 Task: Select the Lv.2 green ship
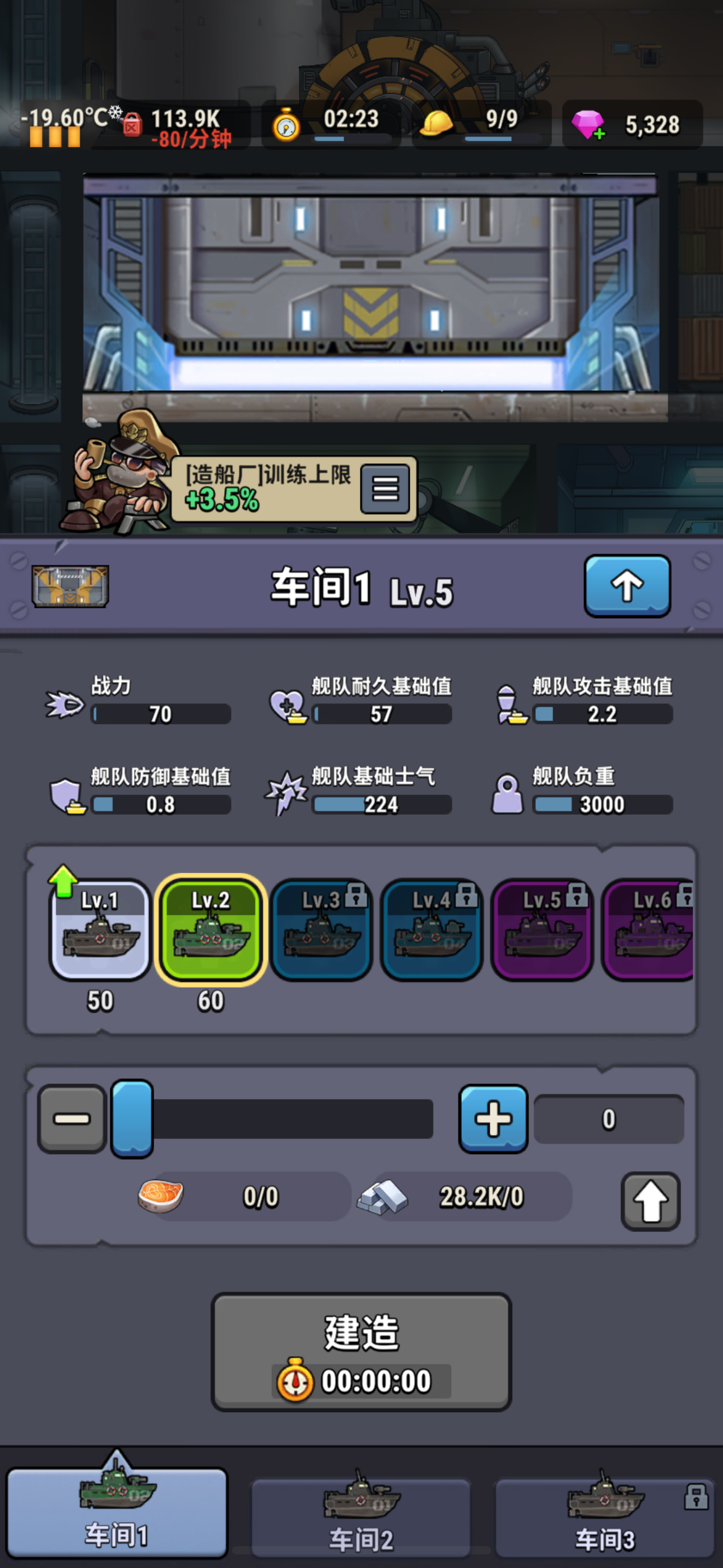211,929
